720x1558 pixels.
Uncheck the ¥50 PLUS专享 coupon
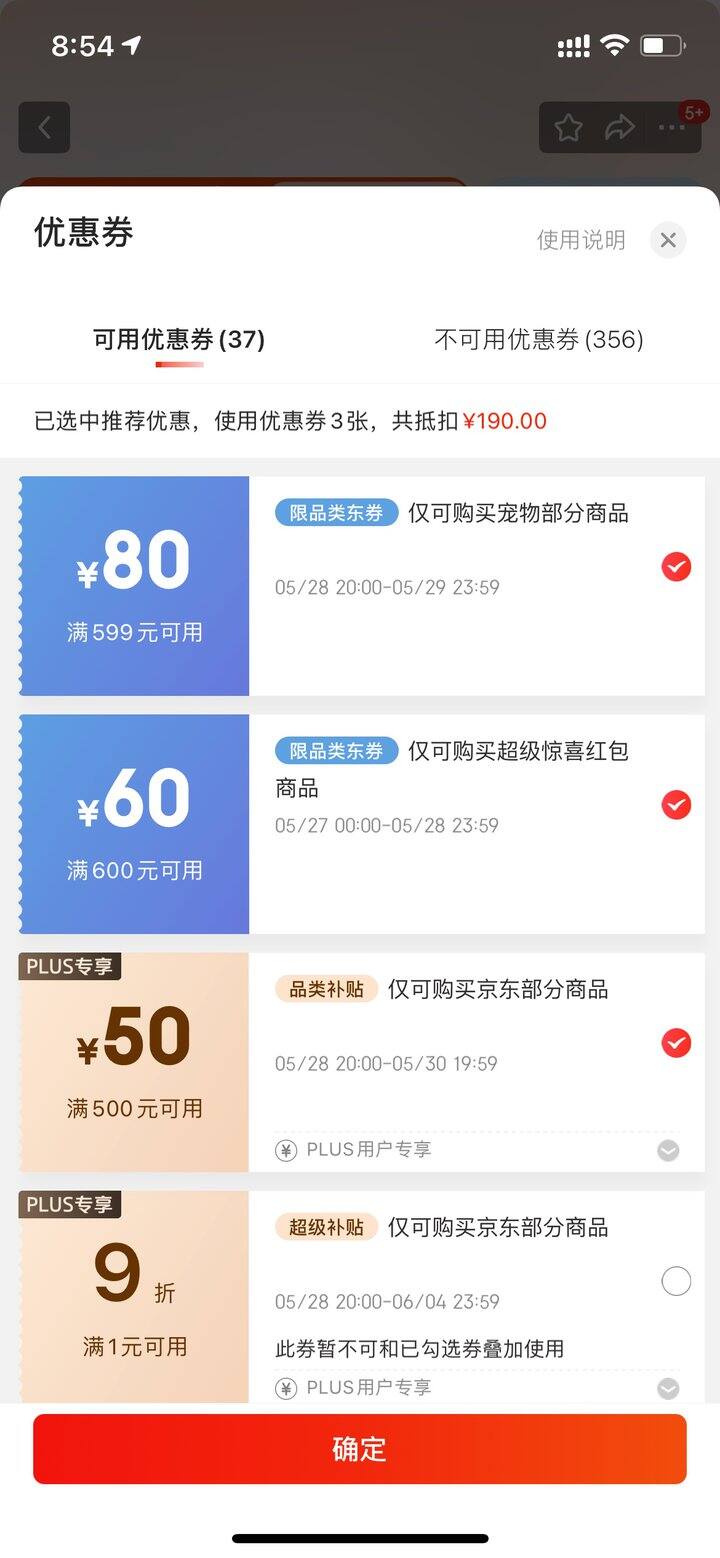tap(677, 1043)
